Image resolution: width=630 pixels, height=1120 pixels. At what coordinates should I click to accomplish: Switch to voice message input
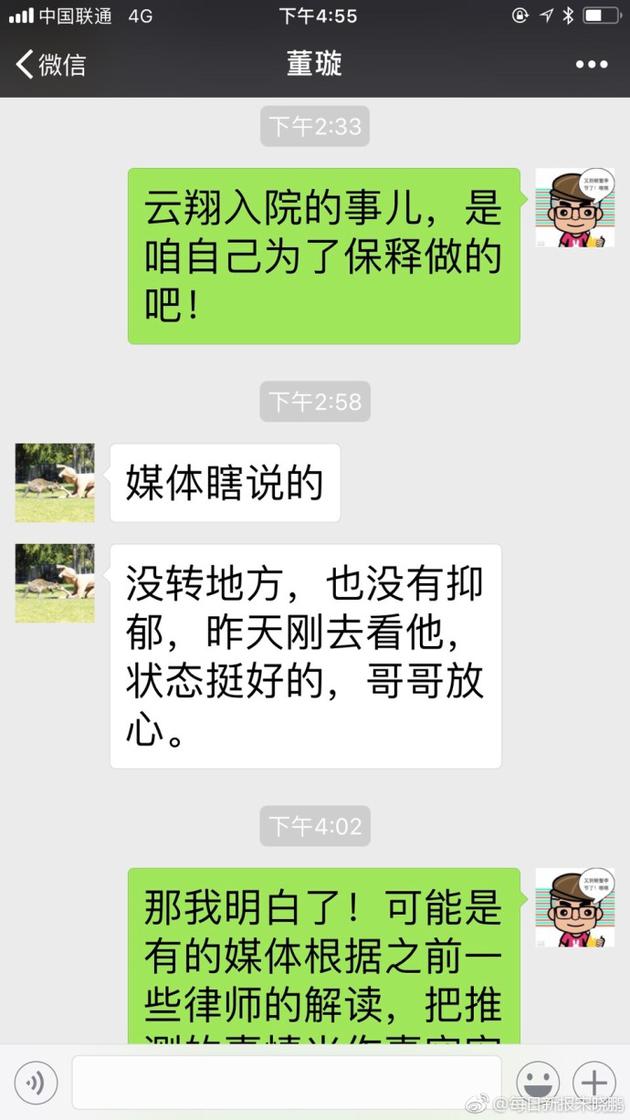[36, 1083]
